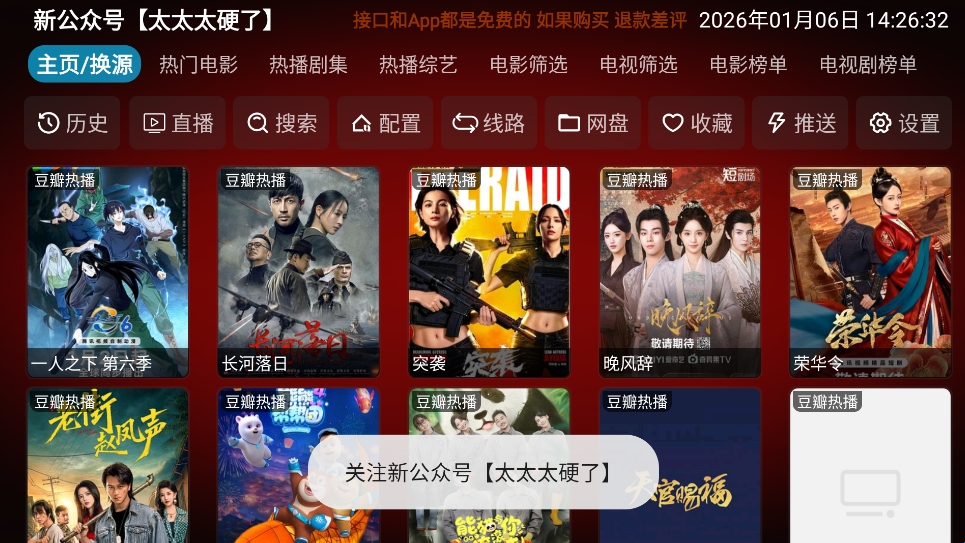View the 电视剧榜单 tab
The height and width of the screenshot is (543, 965).
(868, 65)
